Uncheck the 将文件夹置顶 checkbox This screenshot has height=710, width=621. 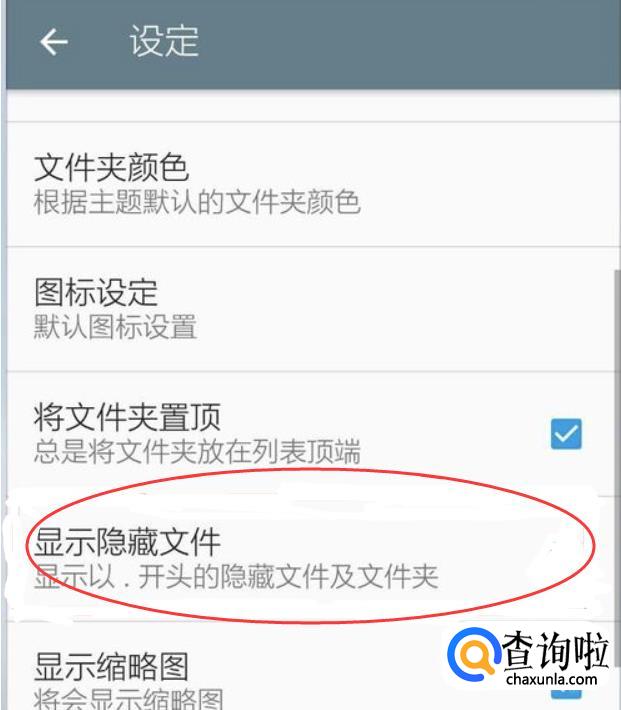[x=566, y=434]
